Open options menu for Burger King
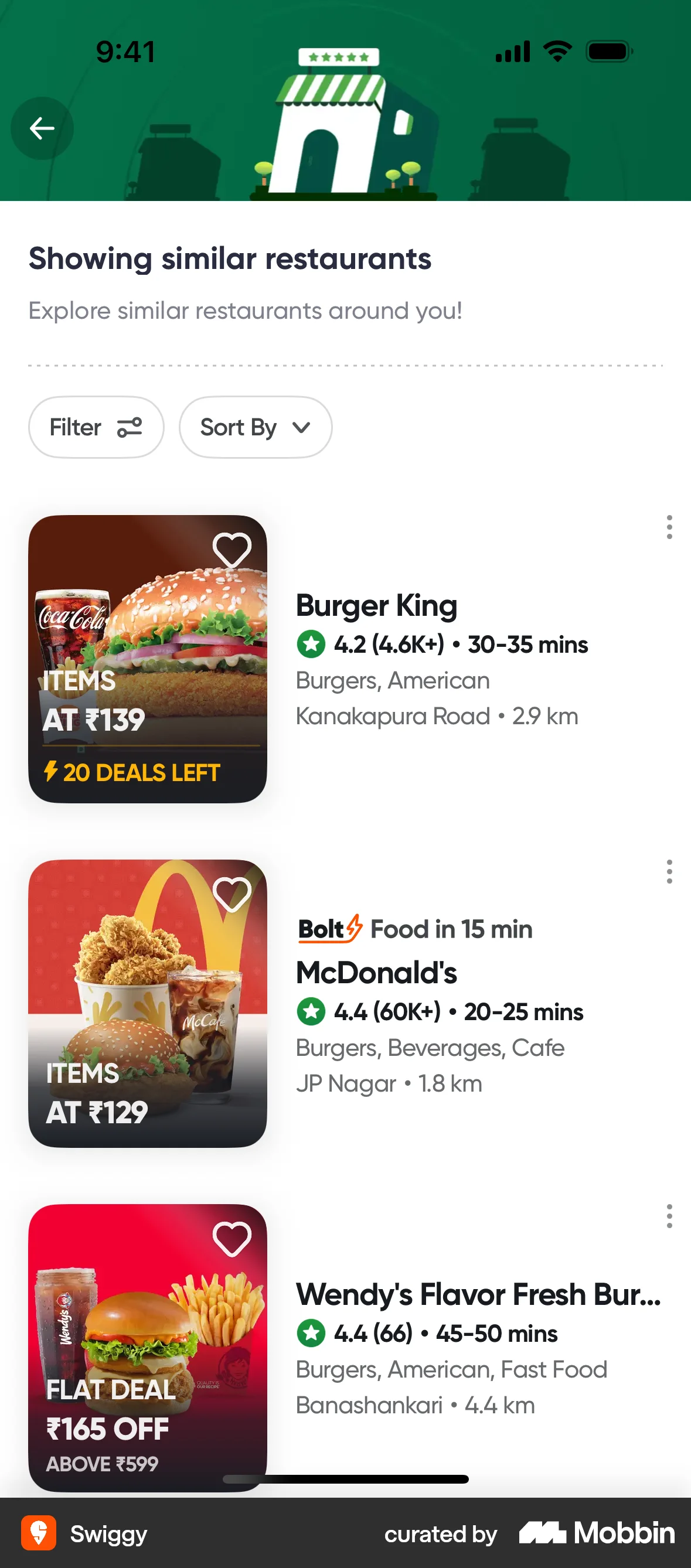The image size is (691, 1568). [669, 527]
